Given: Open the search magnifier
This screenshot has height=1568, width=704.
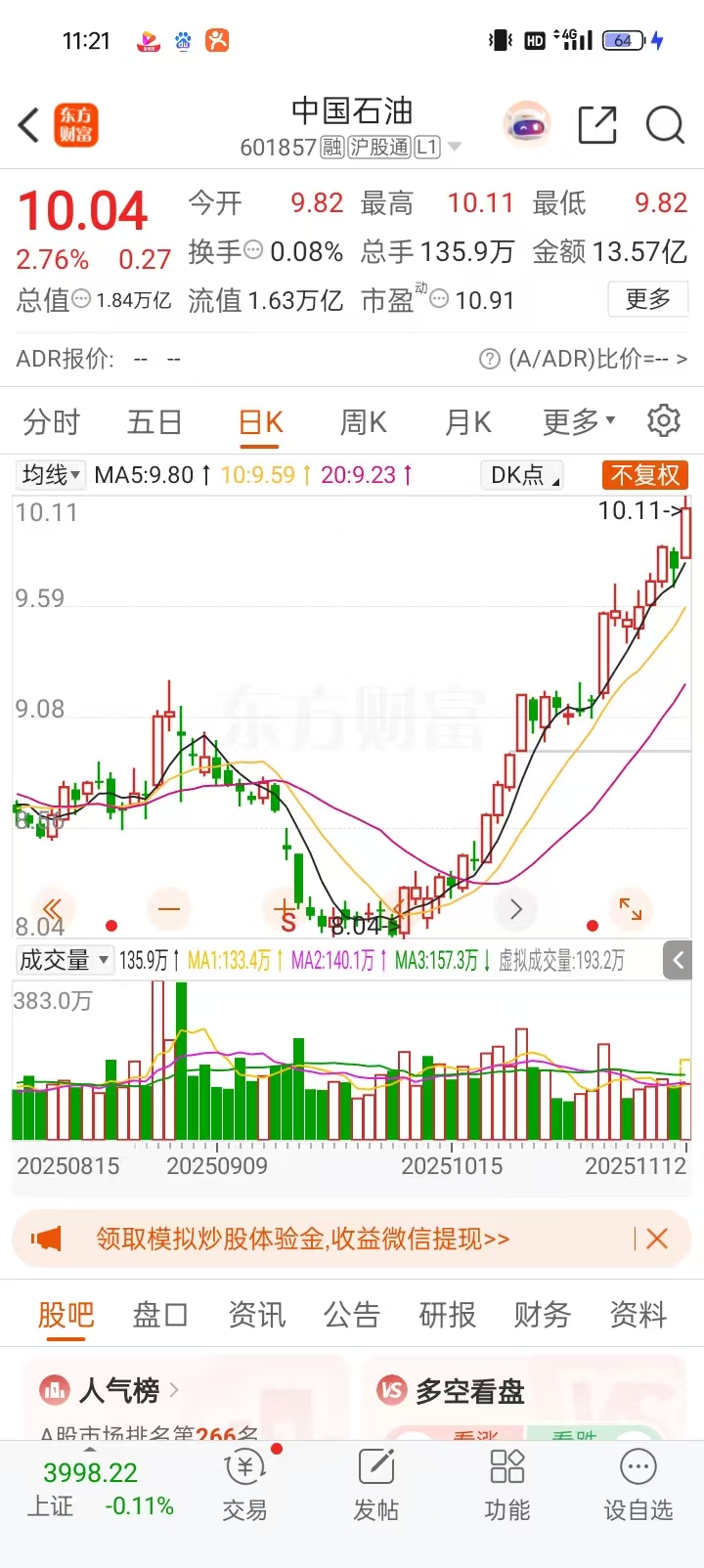Looking at the screenshot, I should point(665,126).
